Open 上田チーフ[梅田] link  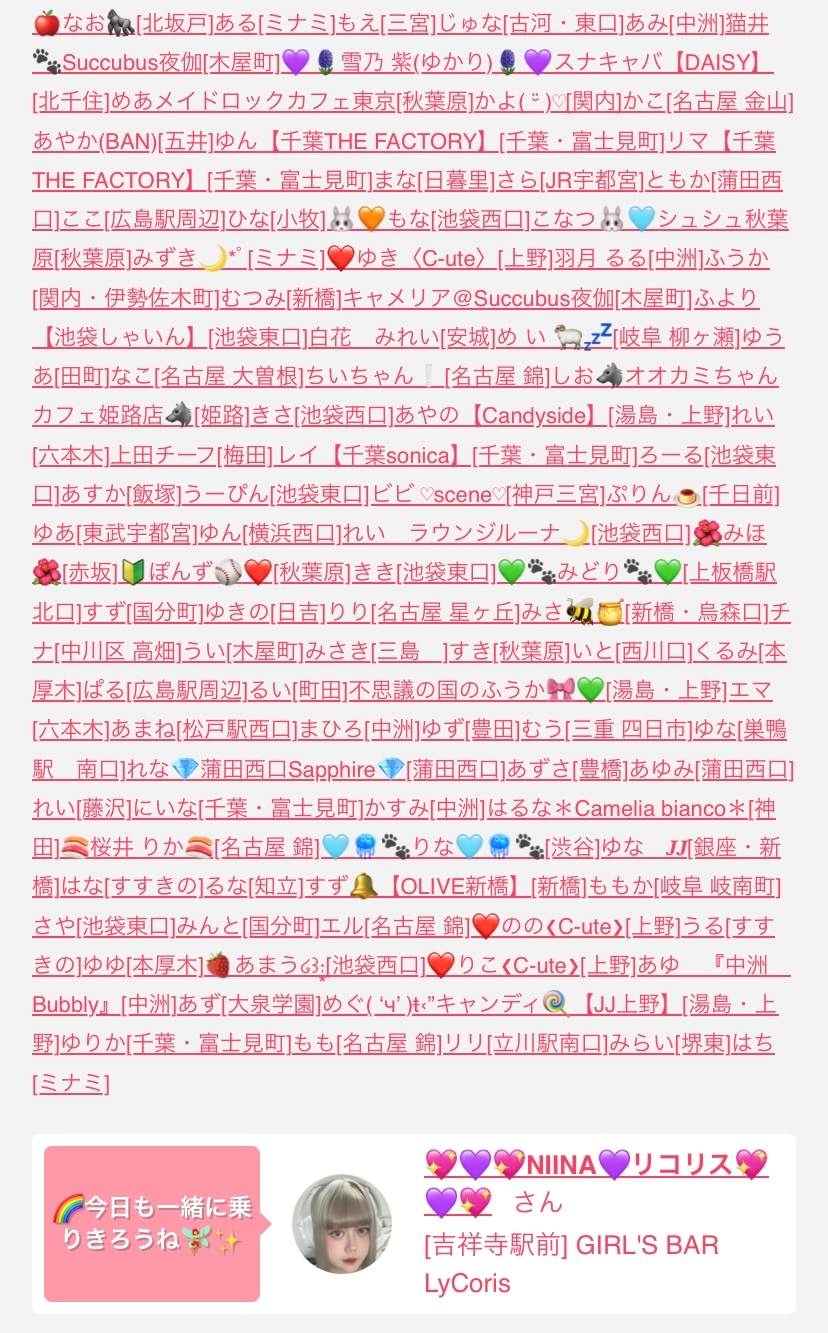click(x=190, y=455)
